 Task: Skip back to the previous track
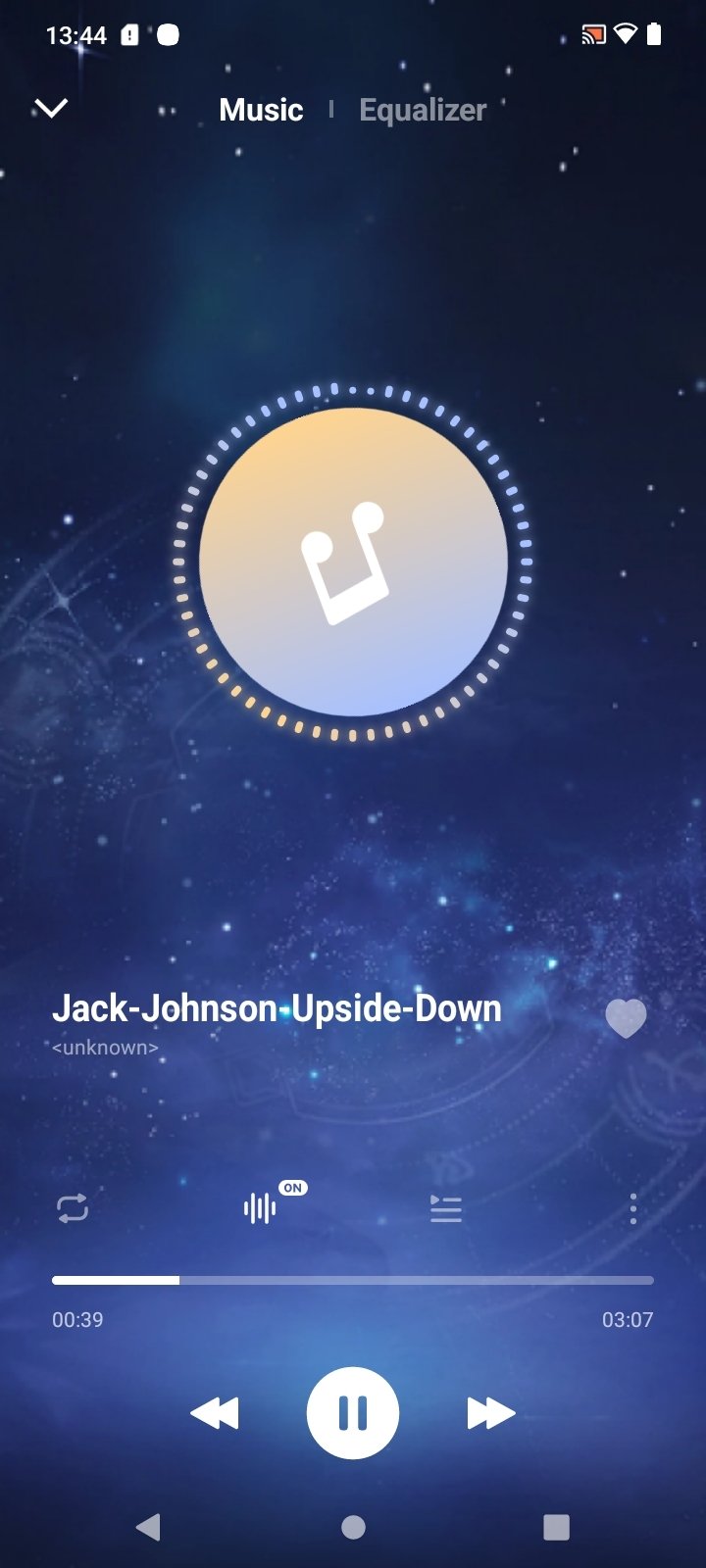(x=215, y=1413)
